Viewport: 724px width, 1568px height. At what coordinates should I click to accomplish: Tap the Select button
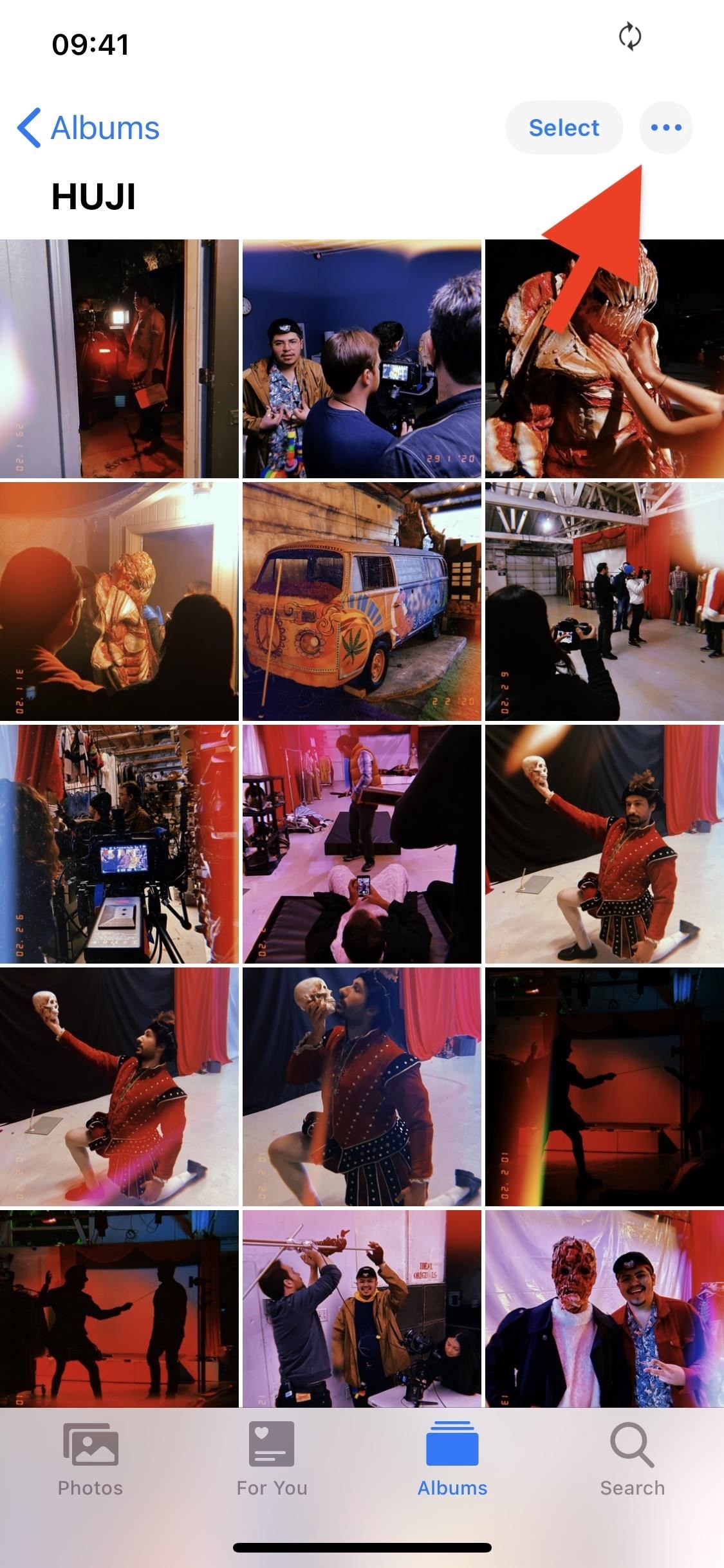click(x=564, y=127)
